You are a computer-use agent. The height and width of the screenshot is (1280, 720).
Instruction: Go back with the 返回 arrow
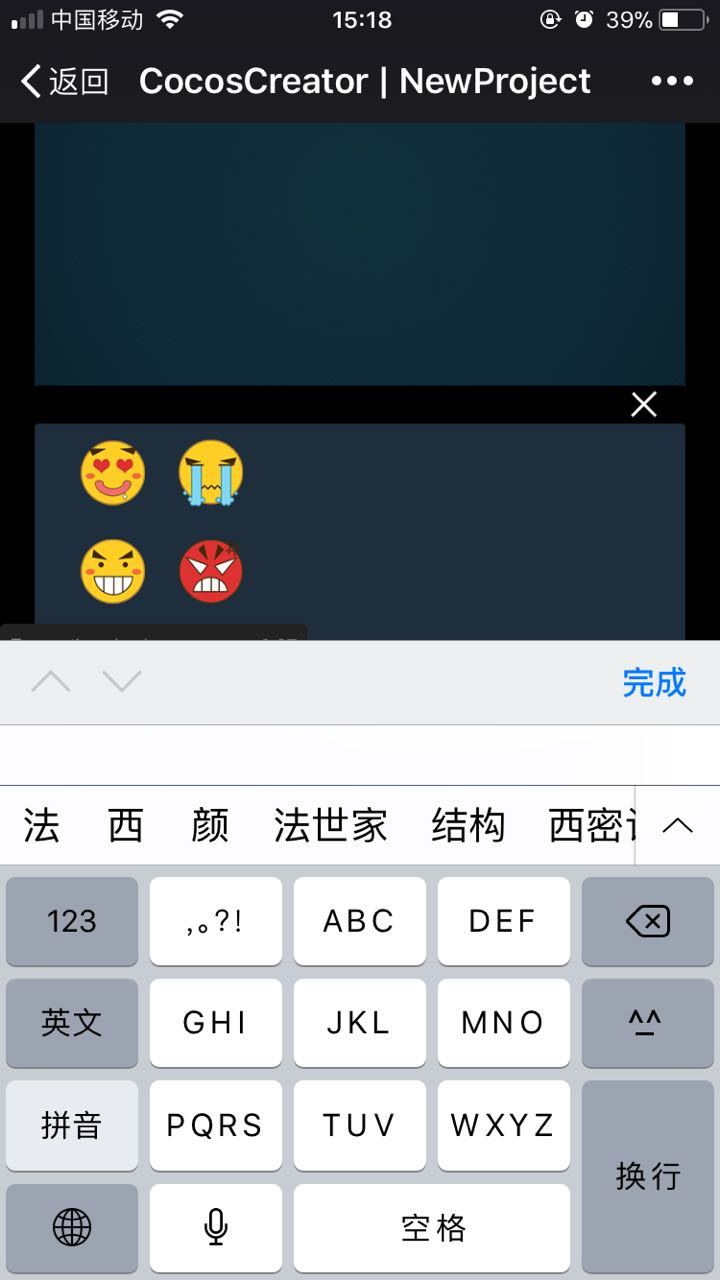(64, 81)
